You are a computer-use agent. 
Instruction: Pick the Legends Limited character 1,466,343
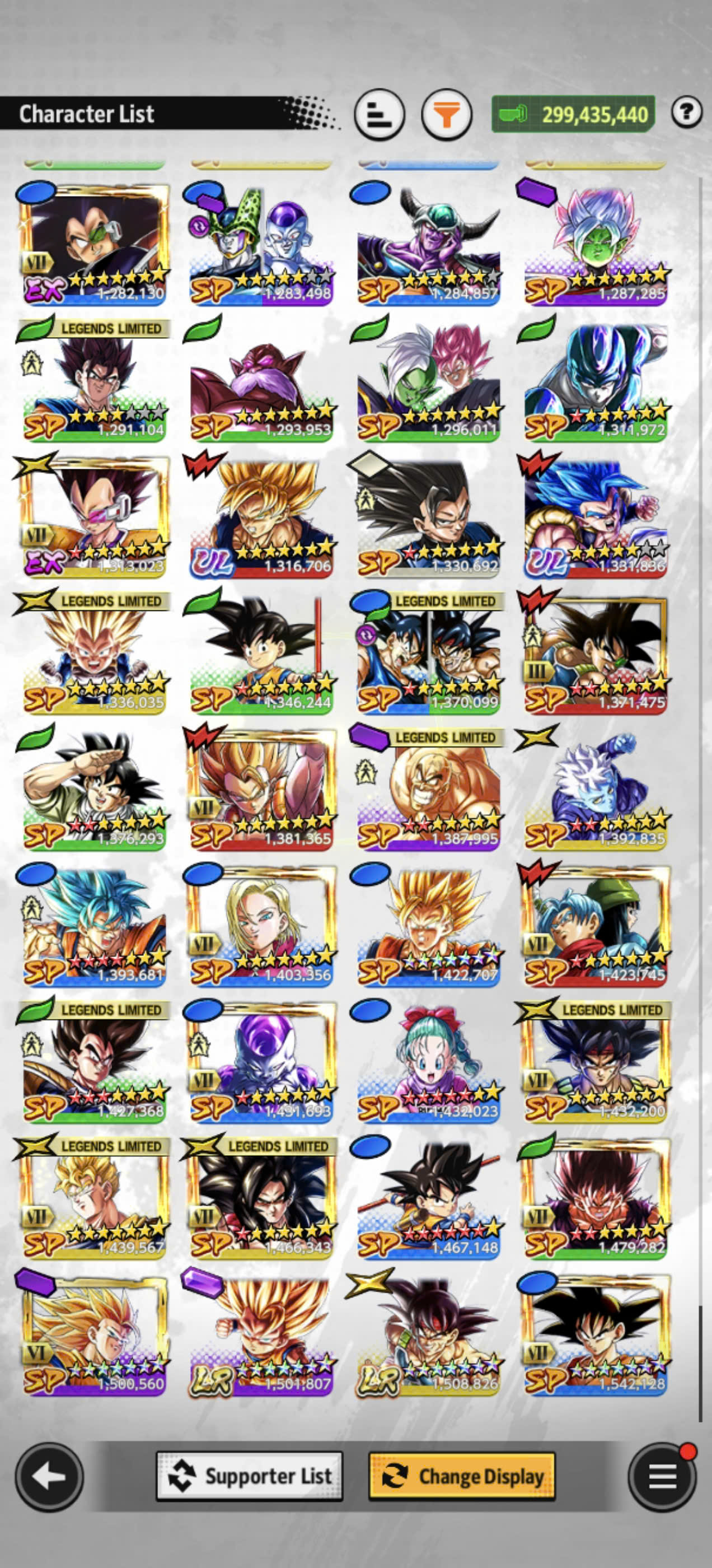point(261,1198)
